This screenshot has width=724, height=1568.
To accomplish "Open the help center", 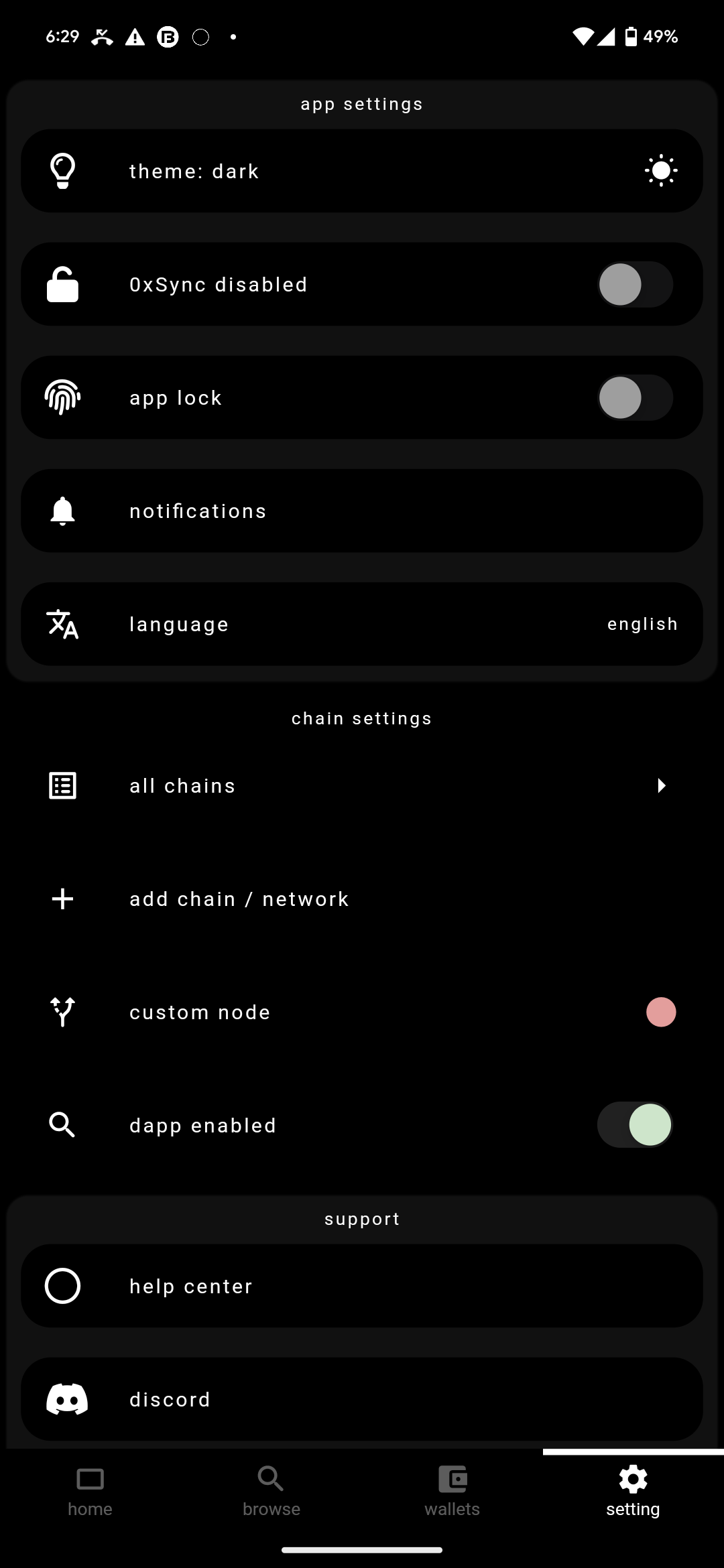I will point(362,1287).
